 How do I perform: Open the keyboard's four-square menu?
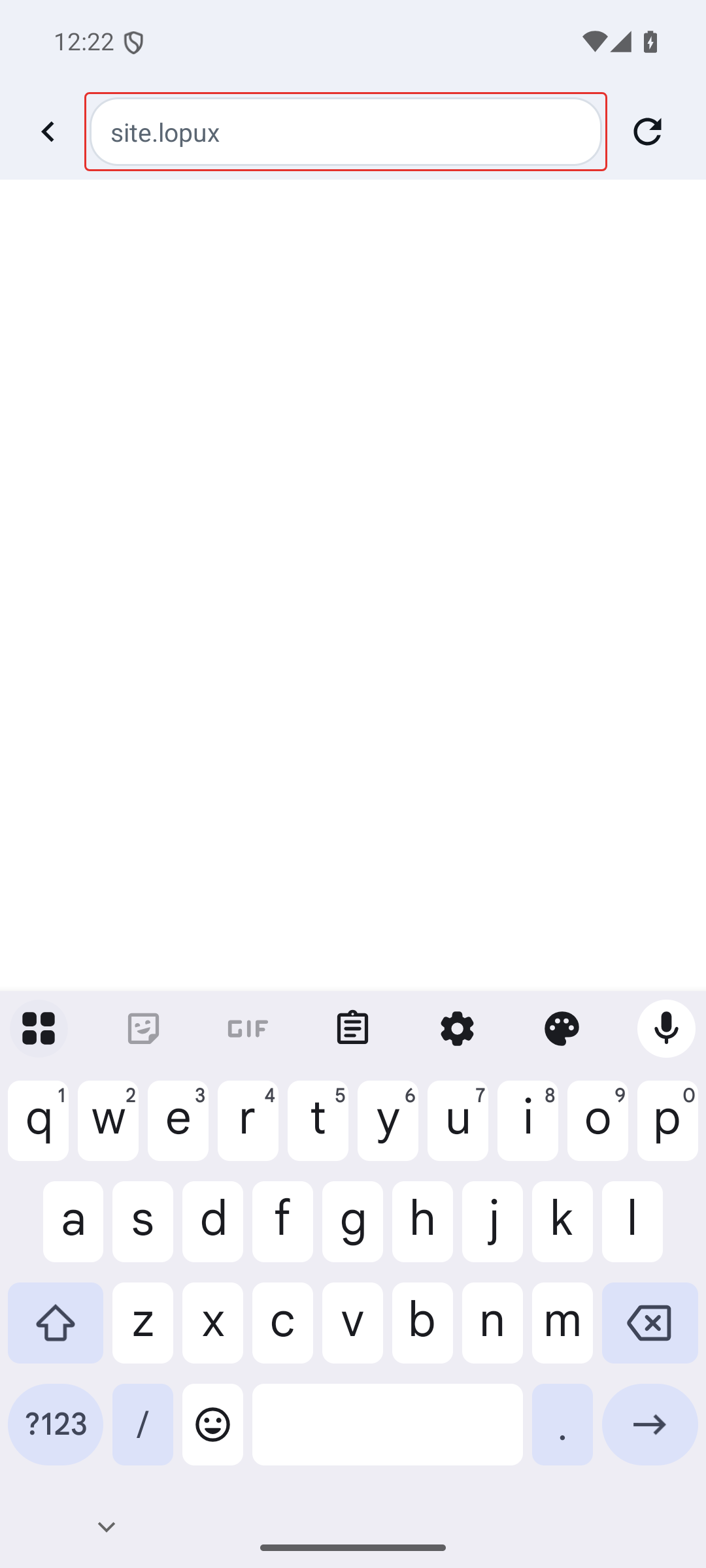[x=39, y=1028]
